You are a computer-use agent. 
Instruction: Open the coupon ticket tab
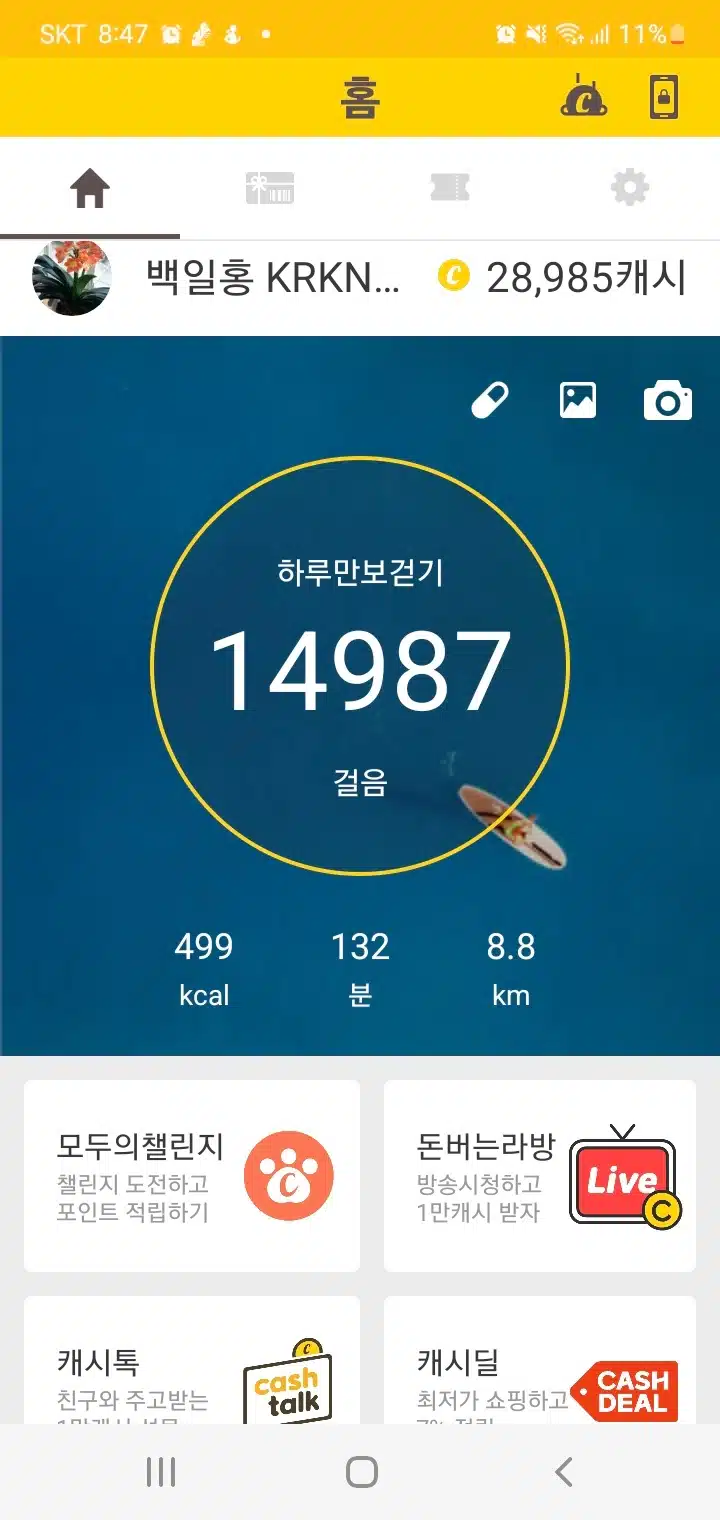click(x=450, y=188)
